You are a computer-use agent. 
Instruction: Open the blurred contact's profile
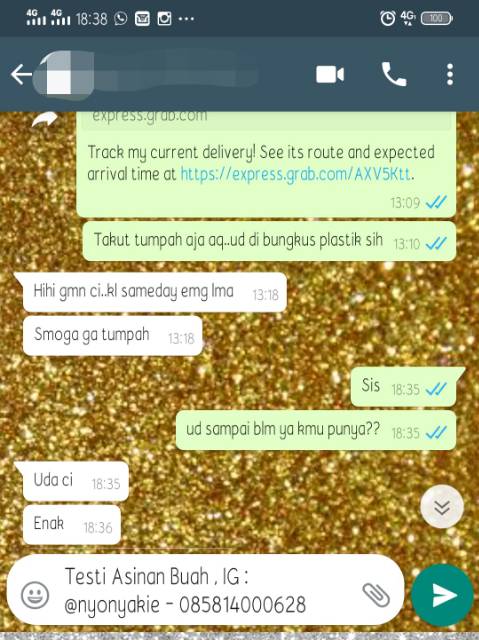145,74
